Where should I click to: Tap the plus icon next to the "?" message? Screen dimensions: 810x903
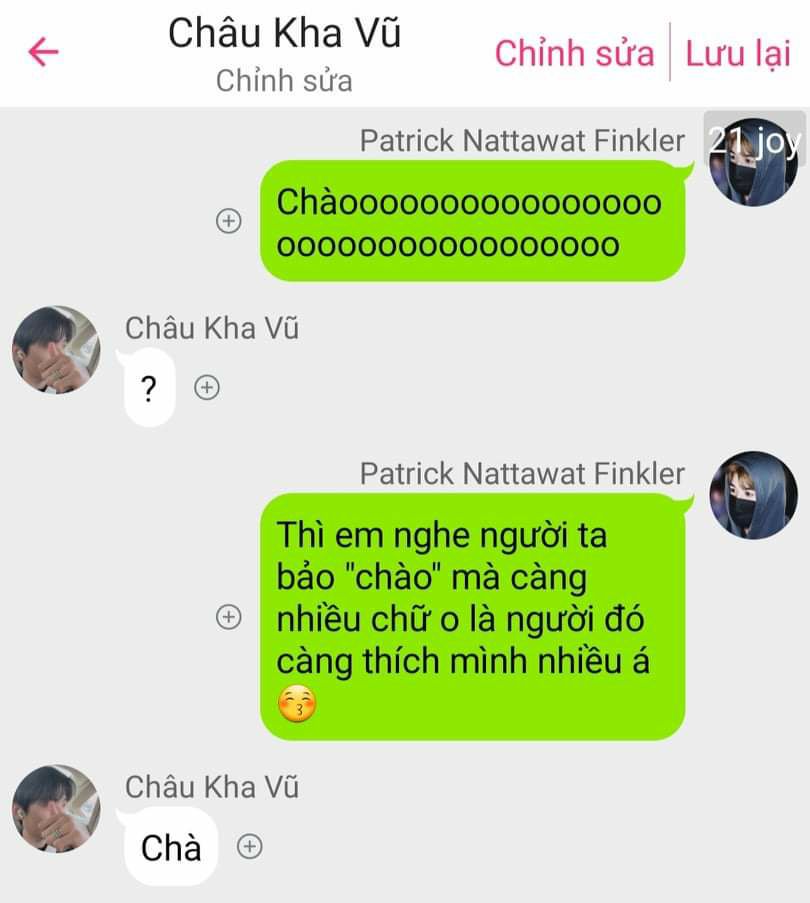click(x=206, y=387)
